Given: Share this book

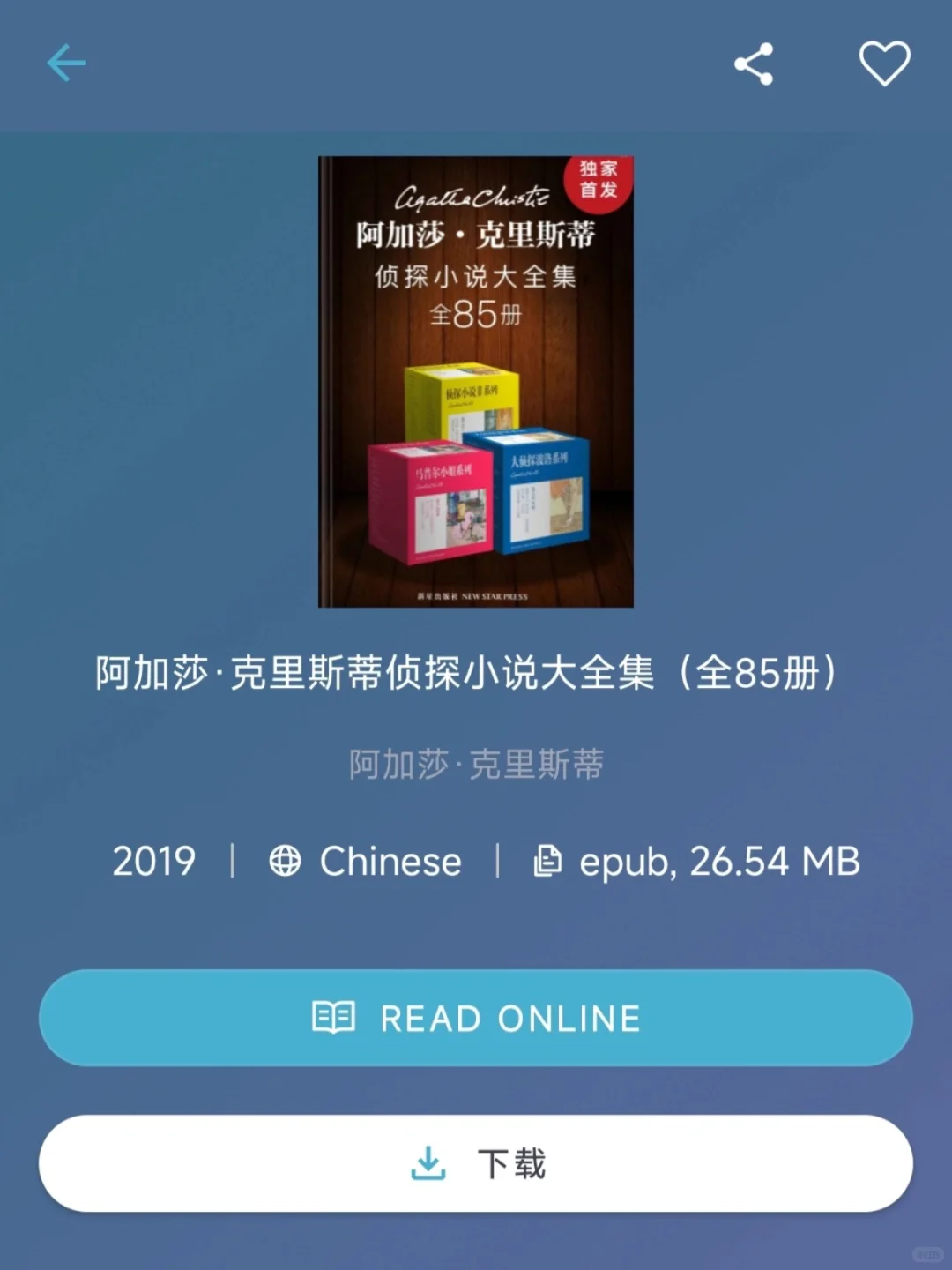Looking at the screenshot, I should click(754, 63).
